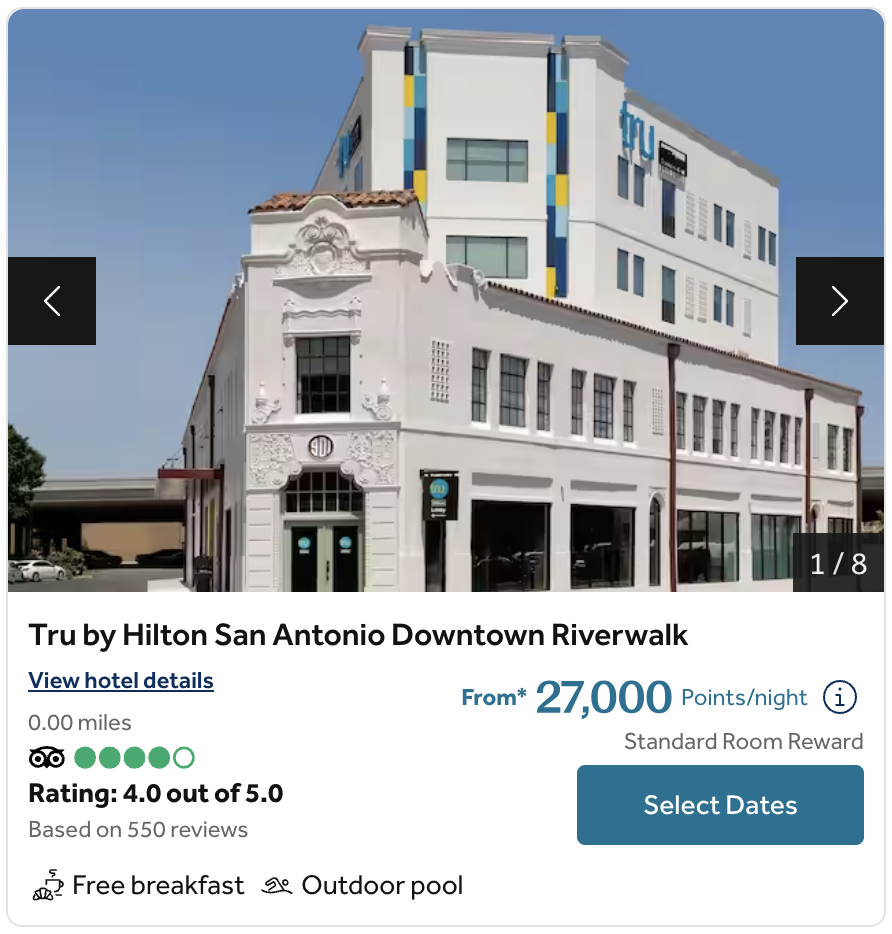892x934 pixels.
Task: Click the hotel name Tru by Hilton
Action: click(357, 635)
